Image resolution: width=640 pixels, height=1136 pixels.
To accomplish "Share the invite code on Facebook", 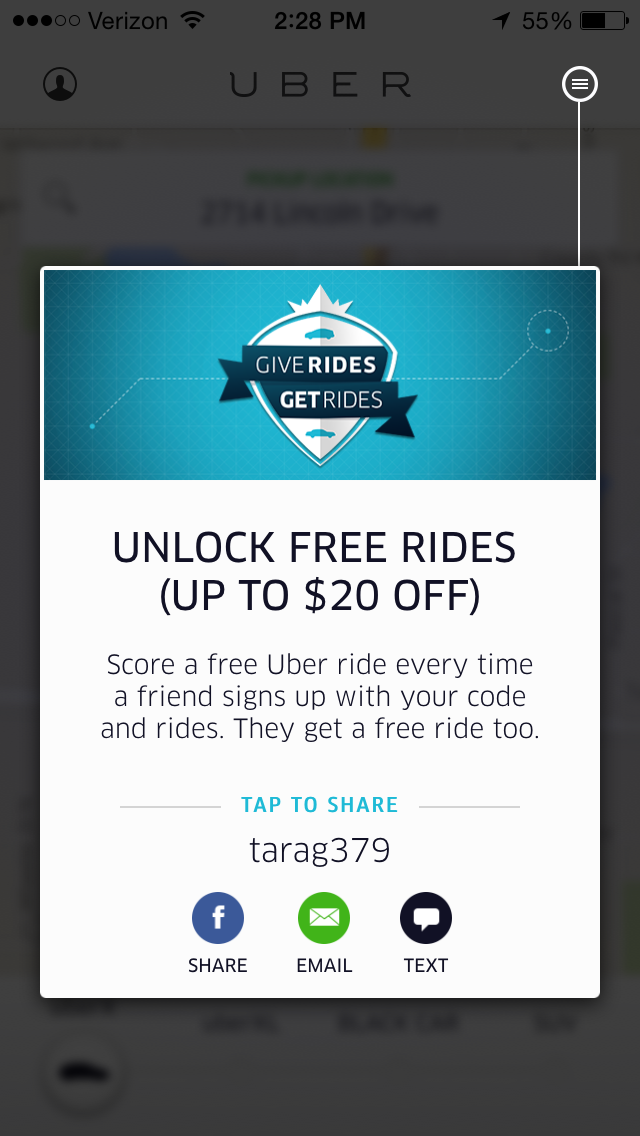I will coord(218,918).
